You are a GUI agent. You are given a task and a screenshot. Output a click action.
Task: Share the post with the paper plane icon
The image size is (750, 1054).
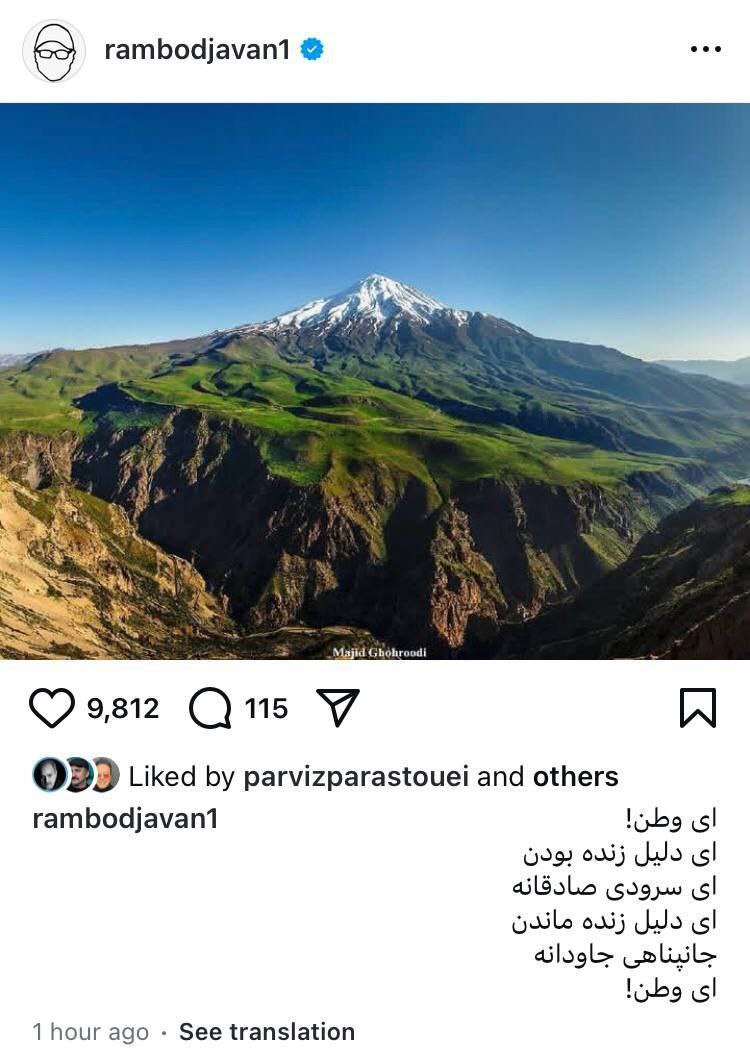pos(337,708)
